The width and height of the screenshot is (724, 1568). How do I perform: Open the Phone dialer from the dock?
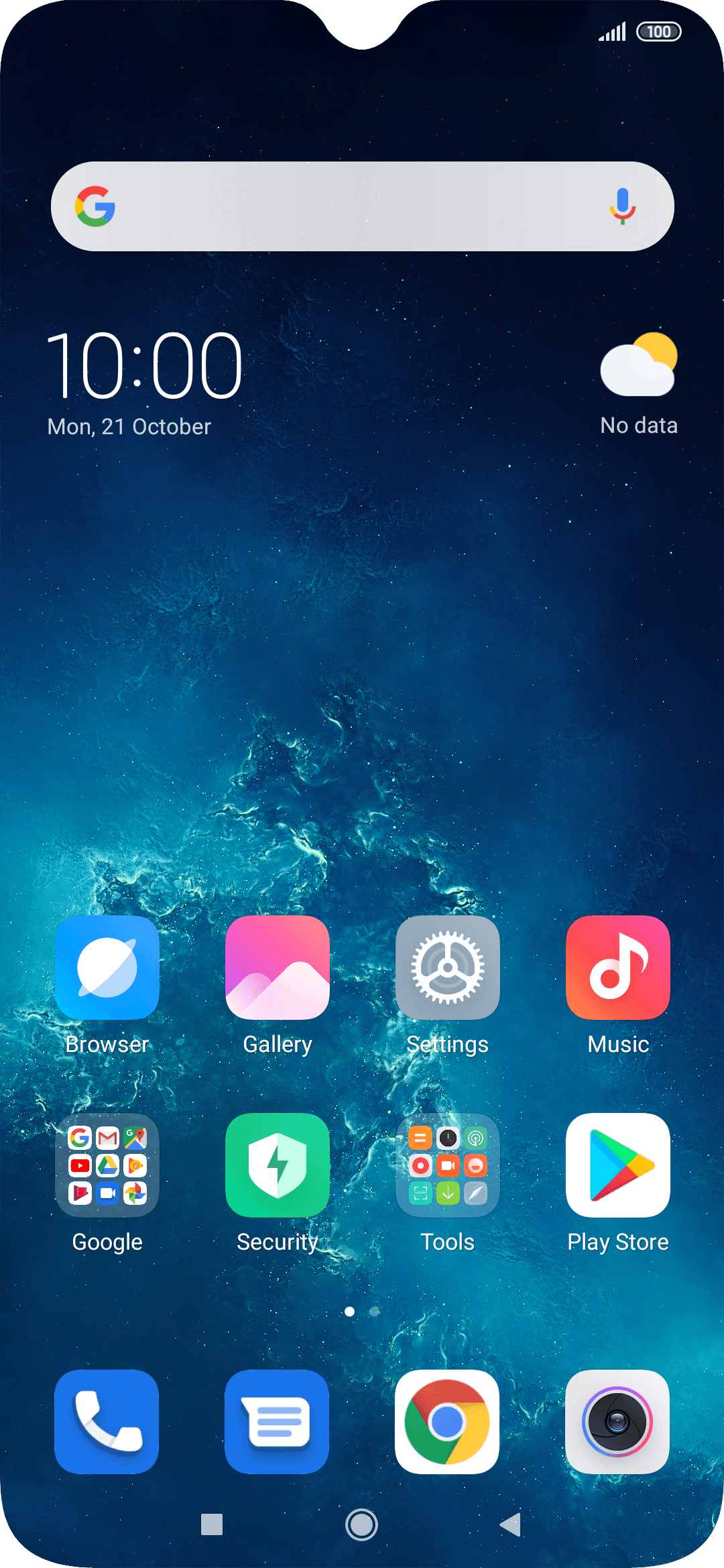107,1421
